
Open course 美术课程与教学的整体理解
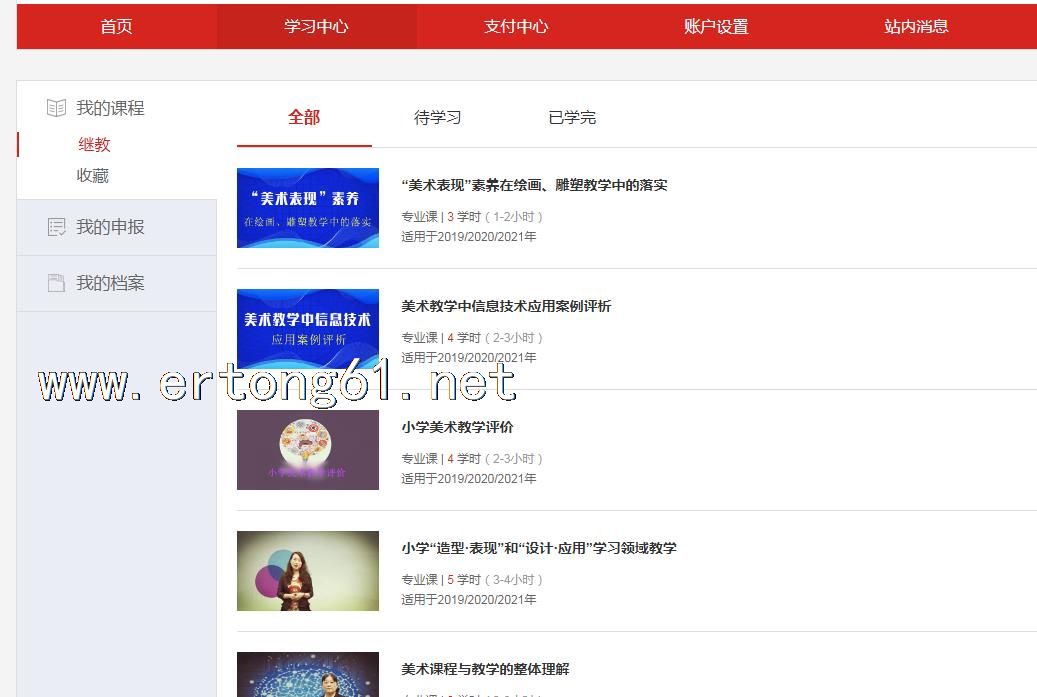coord(485,669)
